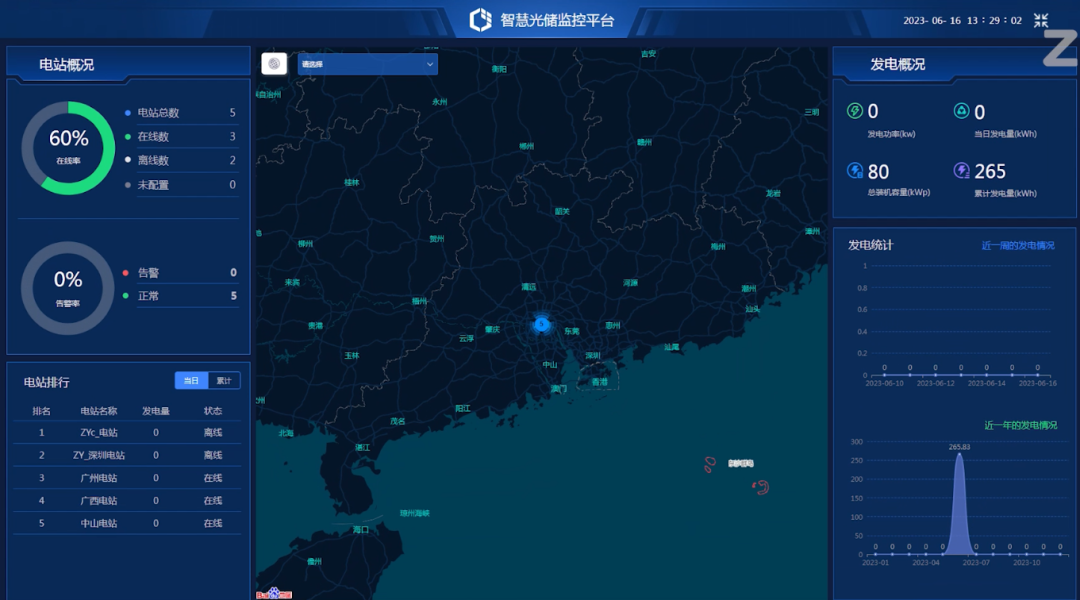Switch station ranking to 当日
1080x600 pixels.
tap(191, 381)
